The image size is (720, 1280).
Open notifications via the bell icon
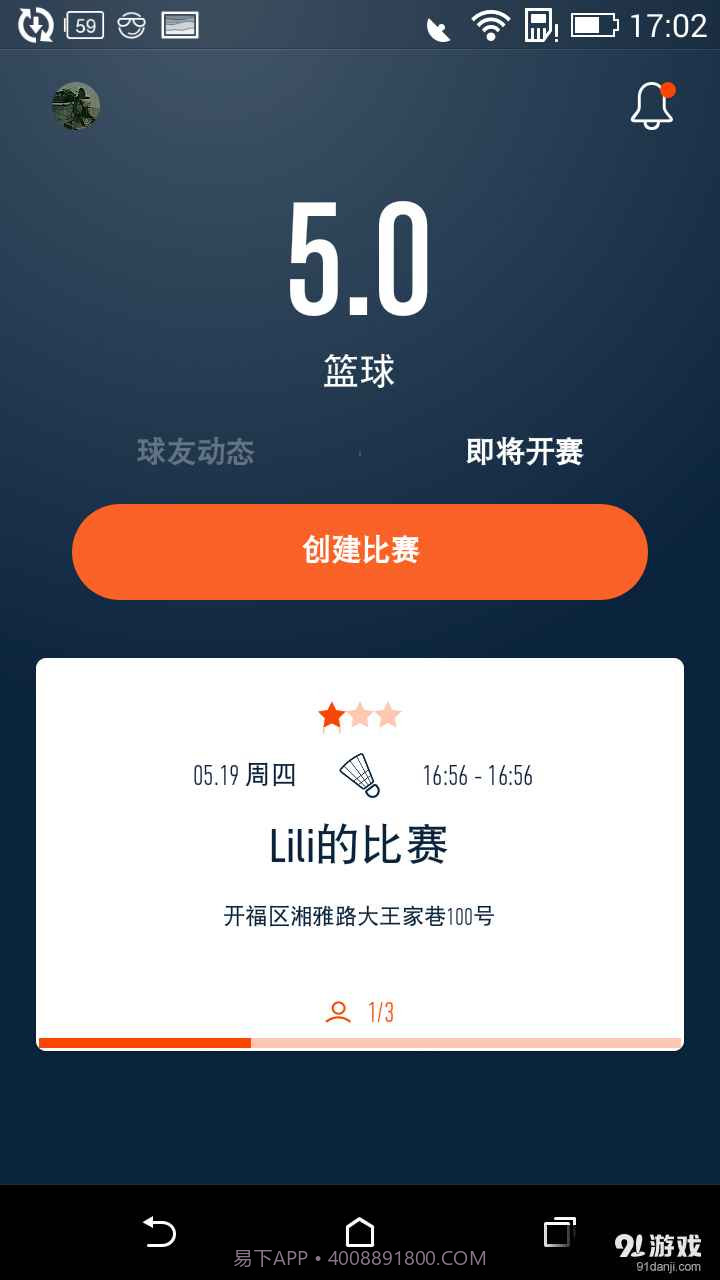point(652,104)
